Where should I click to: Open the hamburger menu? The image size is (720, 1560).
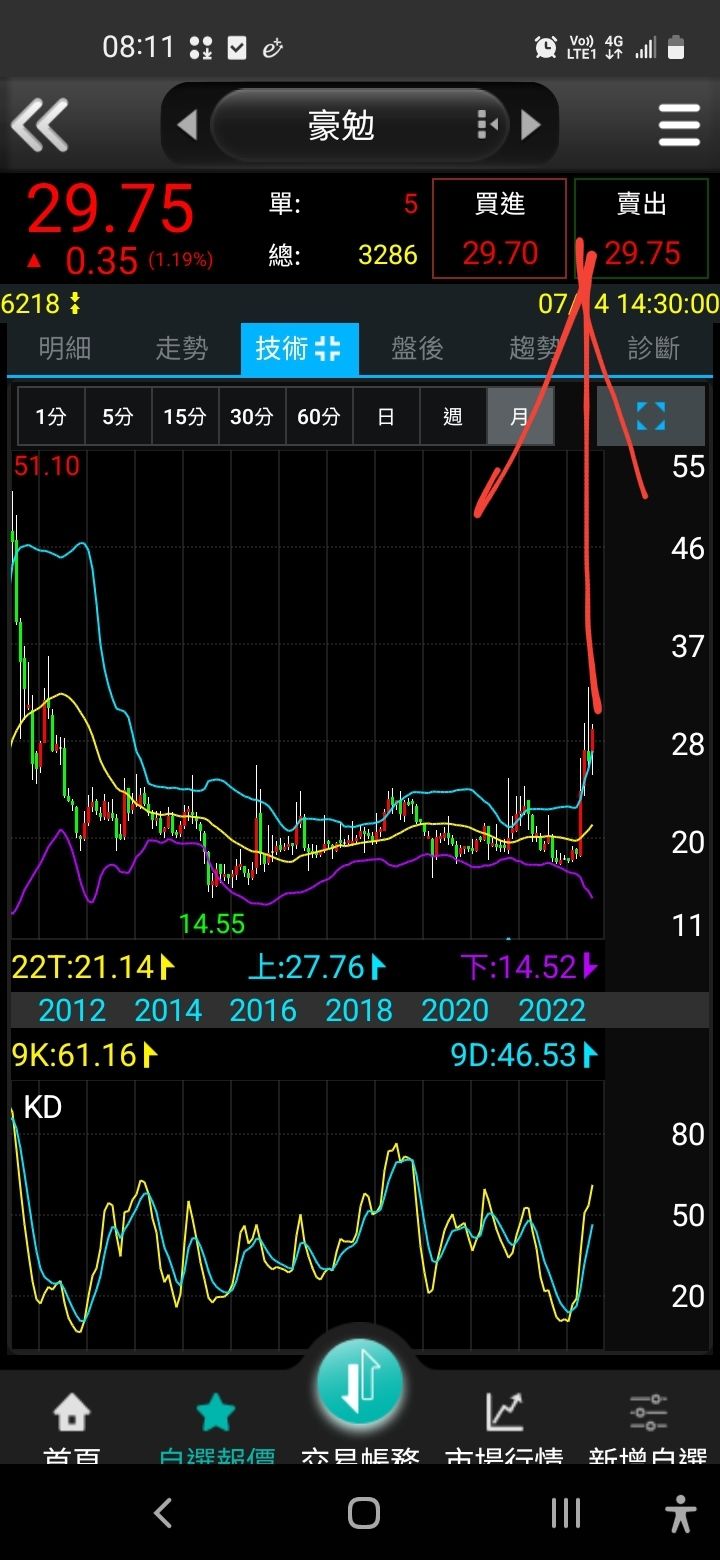pos(679,125)
